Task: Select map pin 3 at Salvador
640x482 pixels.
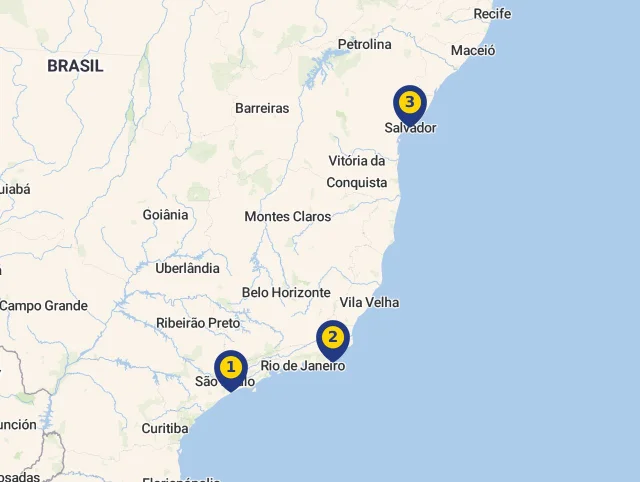Action: pyautogui.click(x=409, y=102)
